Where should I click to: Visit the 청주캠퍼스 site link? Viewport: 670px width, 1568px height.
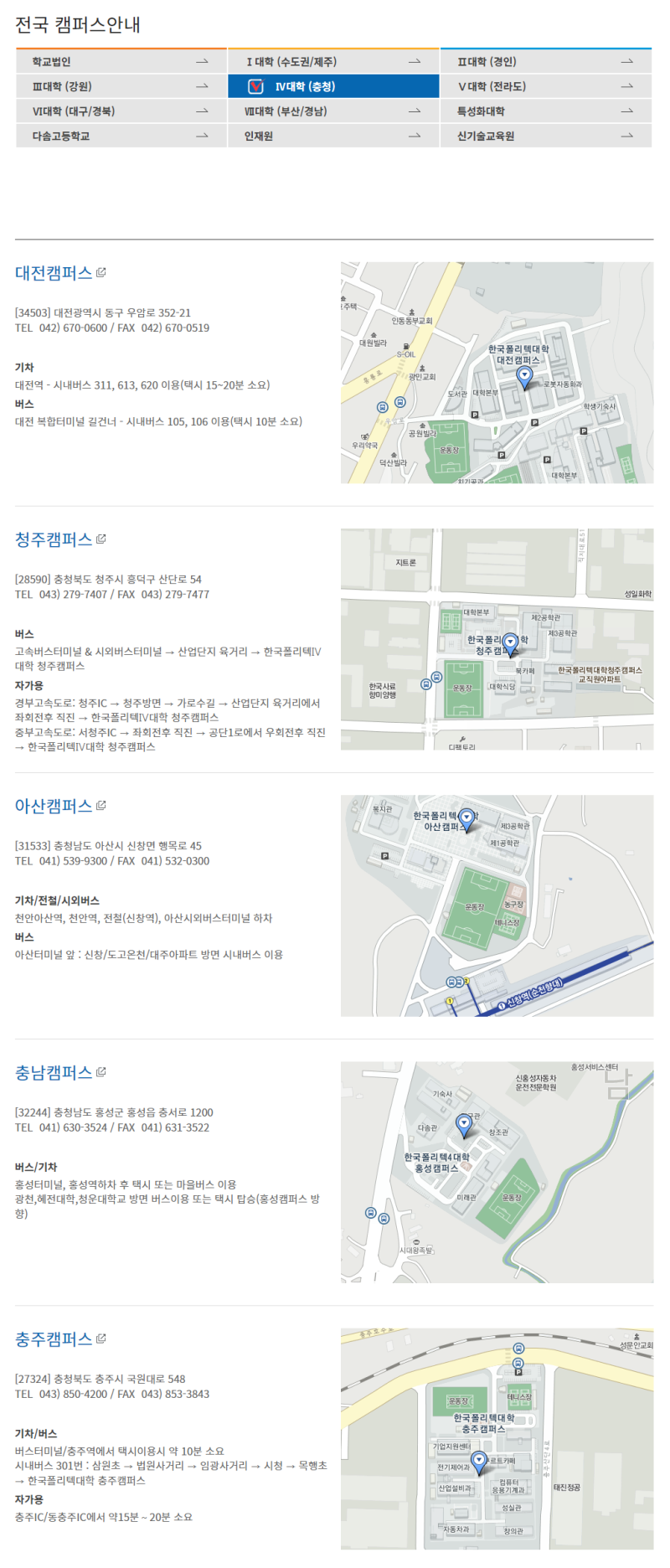click(60, 539)
